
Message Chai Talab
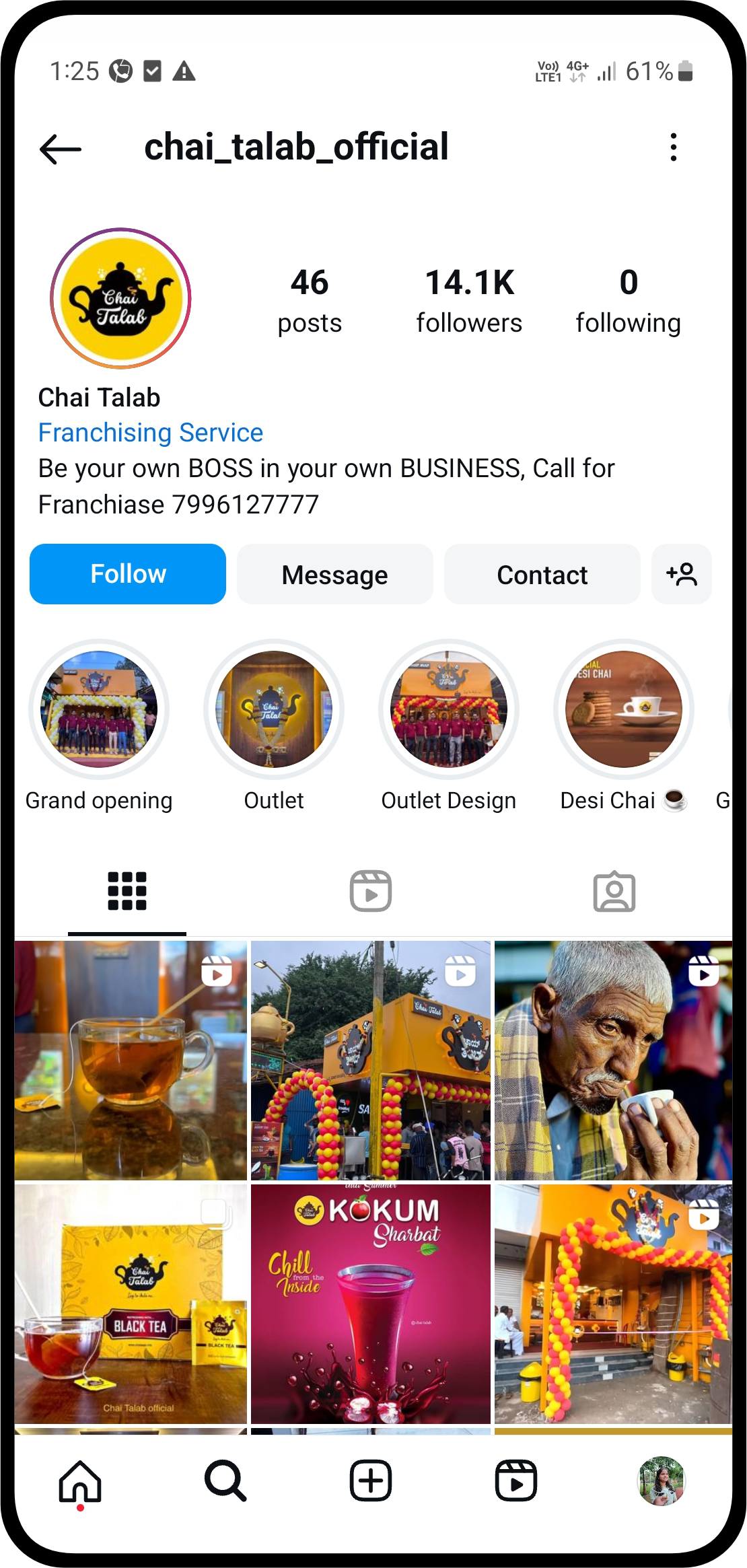pos(334,574)
